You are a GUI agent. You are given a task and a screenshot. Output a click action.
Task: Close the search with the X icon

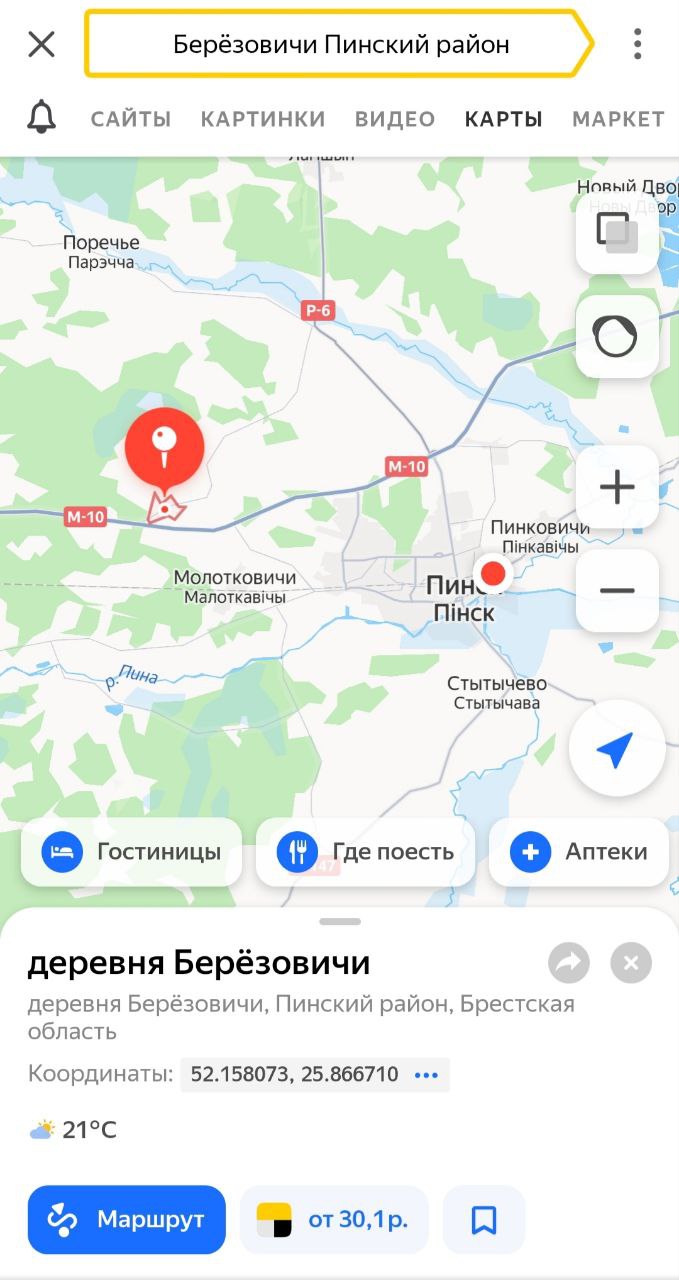41,44
